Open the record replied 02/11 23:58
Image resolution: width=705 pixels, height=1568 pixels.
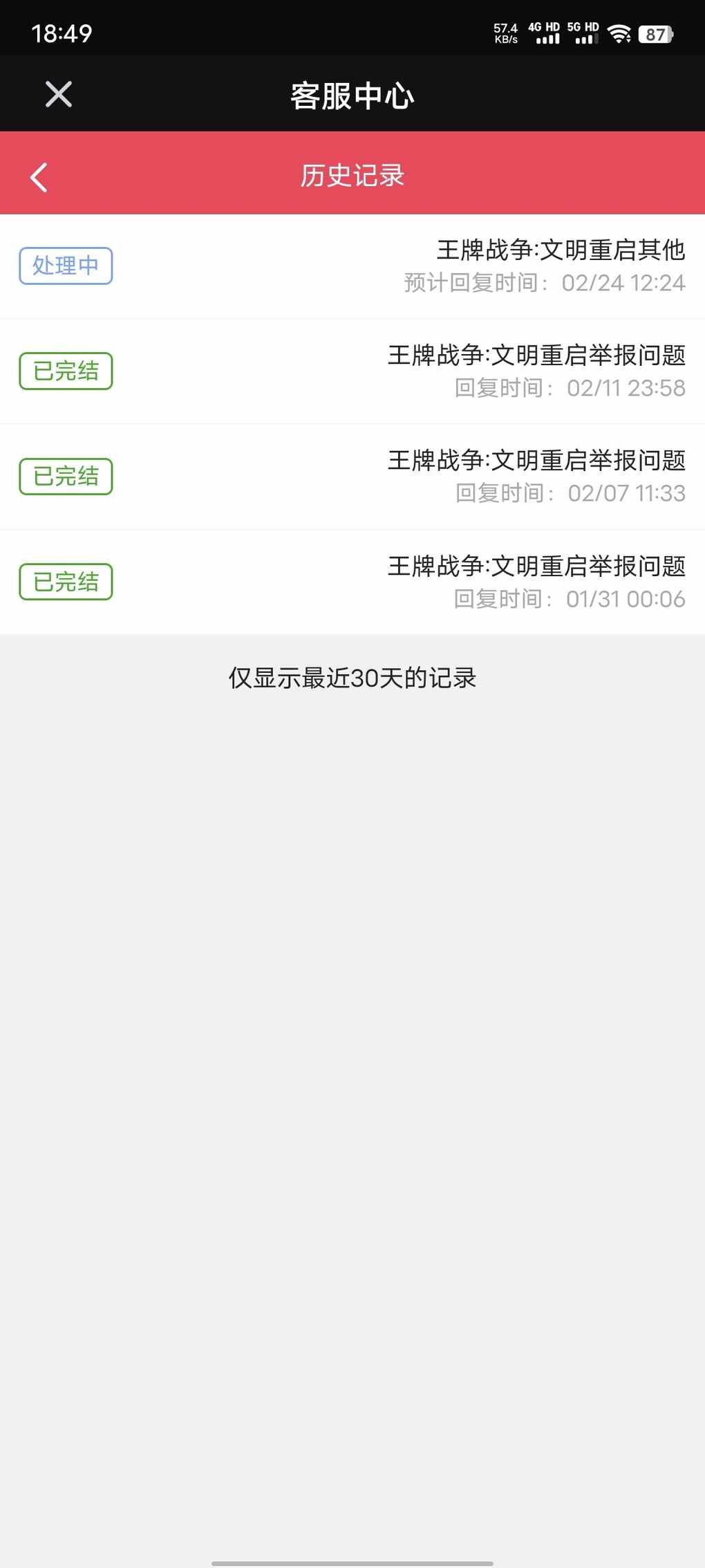[x=352, y=371]
